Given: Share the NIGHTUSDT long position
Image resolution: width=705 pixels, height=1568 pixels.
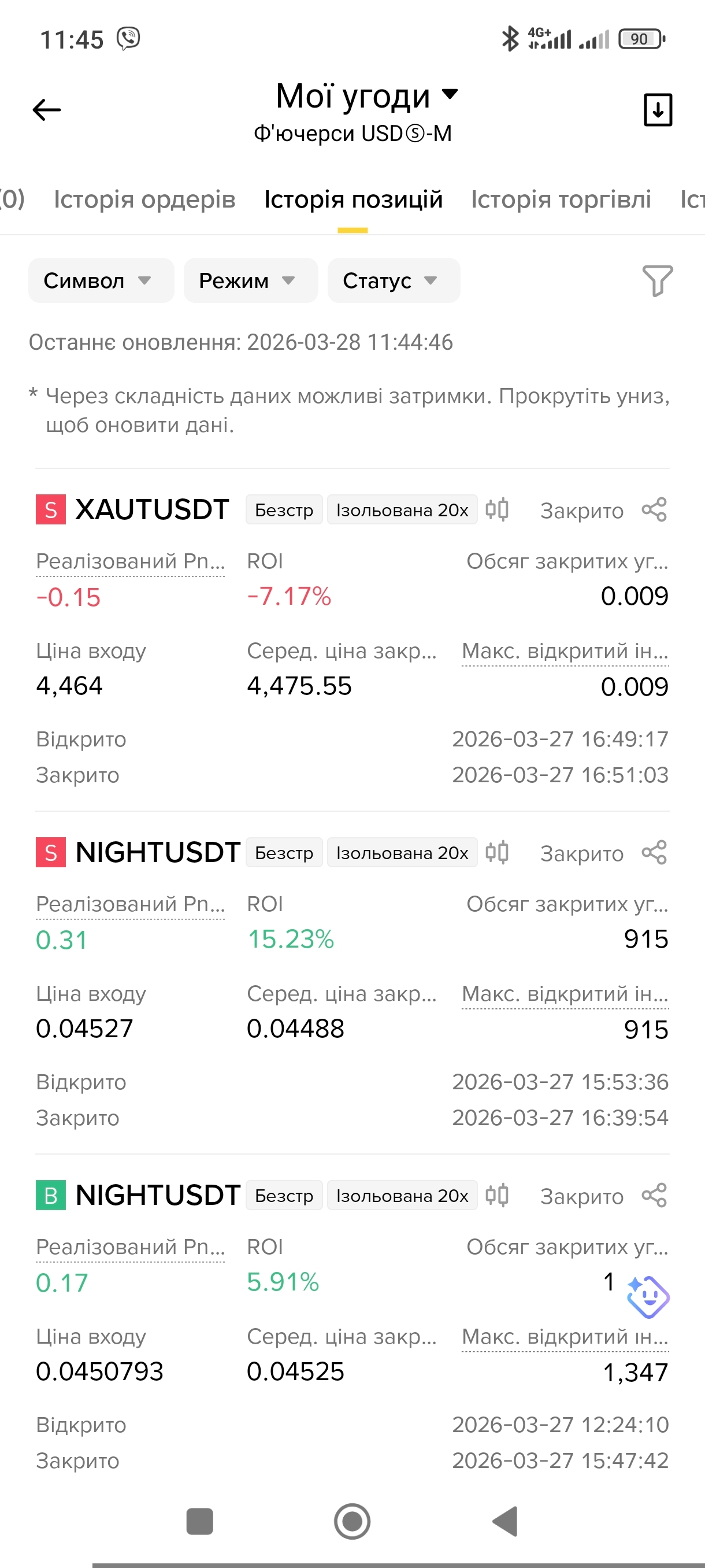Looking at the screenshot, I should pyautogui.click(x=654, y=1196).
